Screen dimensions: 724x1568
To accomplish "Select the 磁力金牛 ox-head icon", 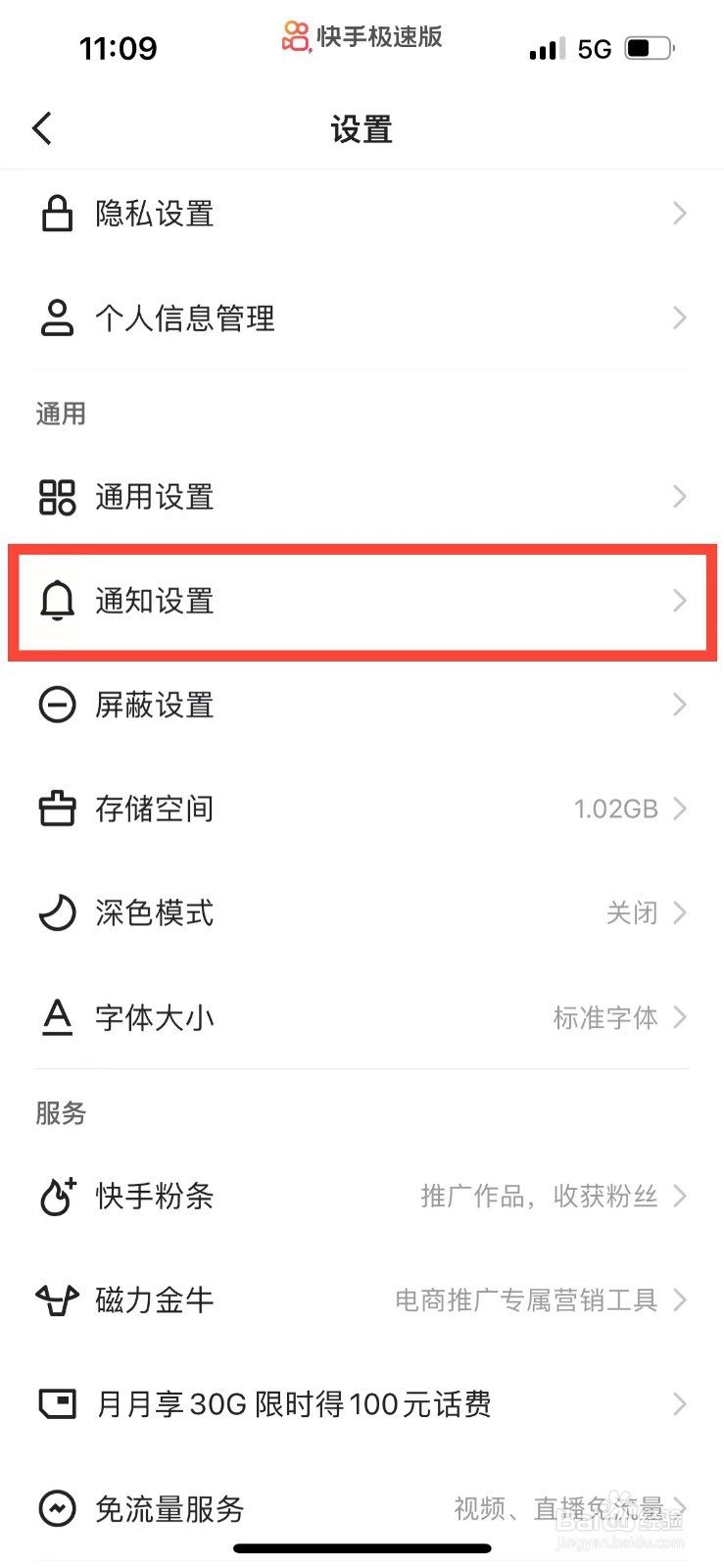I will click(x=57, y=1299).
